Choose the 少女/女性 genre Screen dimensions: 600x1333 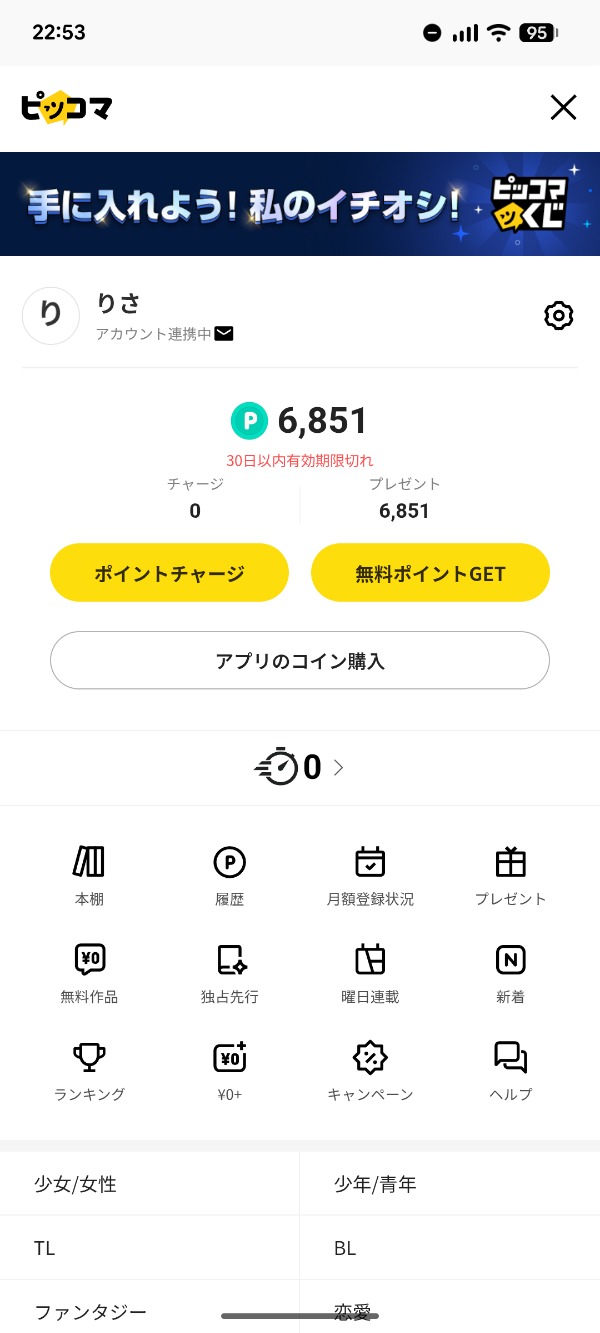[150, 1184]
